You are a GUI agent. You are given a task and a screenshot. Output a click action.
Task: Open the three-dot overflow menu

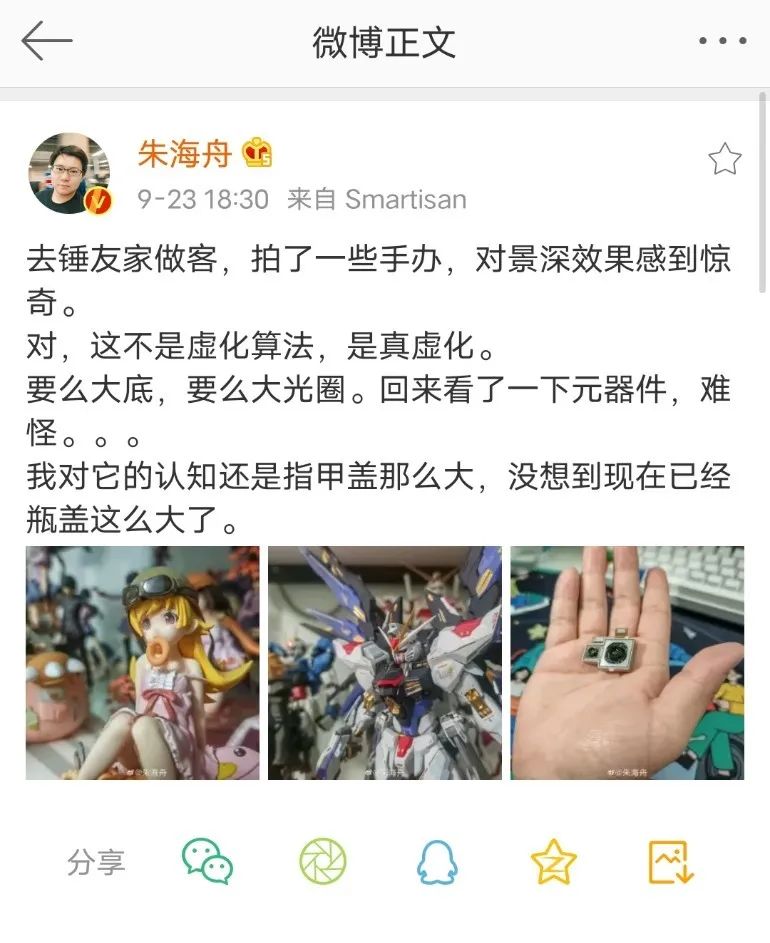click(722, 42)
